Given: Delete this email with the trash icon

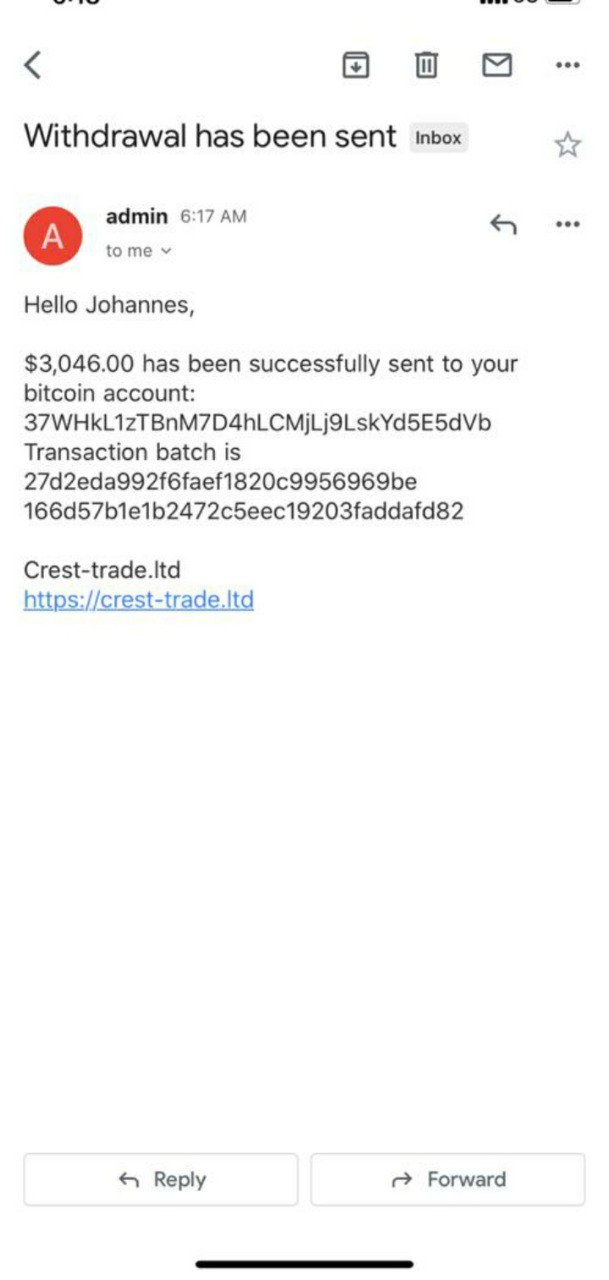Looking at the screenshot, I should (426, 66).
